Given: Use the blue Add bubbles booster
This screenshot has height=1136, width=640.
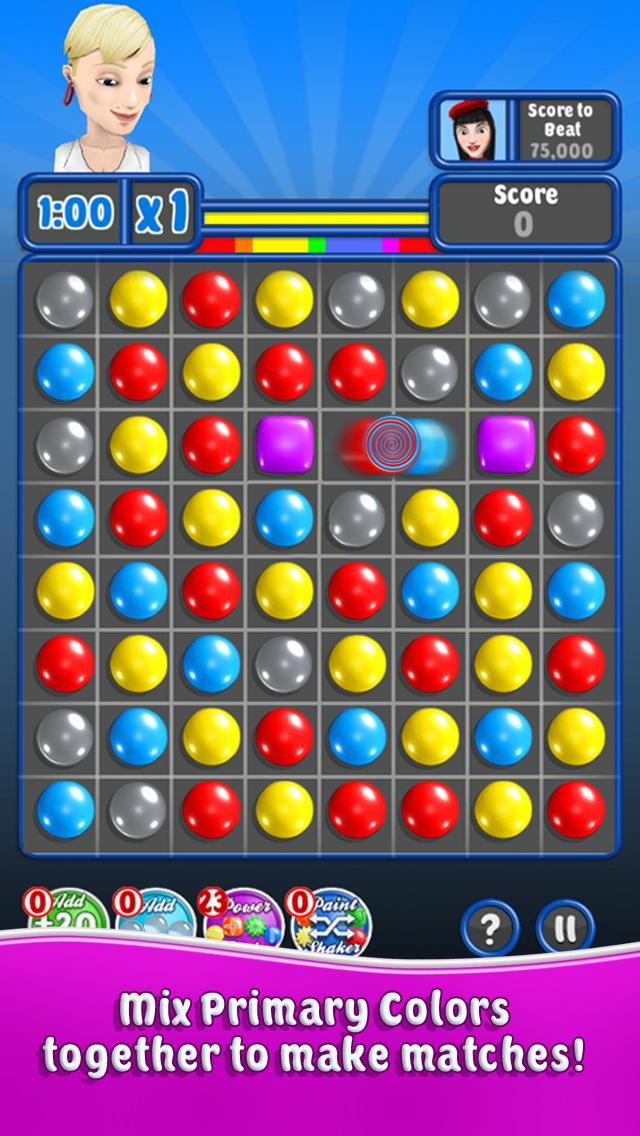Looking at the screenshot, I should (x=155, y=915).
